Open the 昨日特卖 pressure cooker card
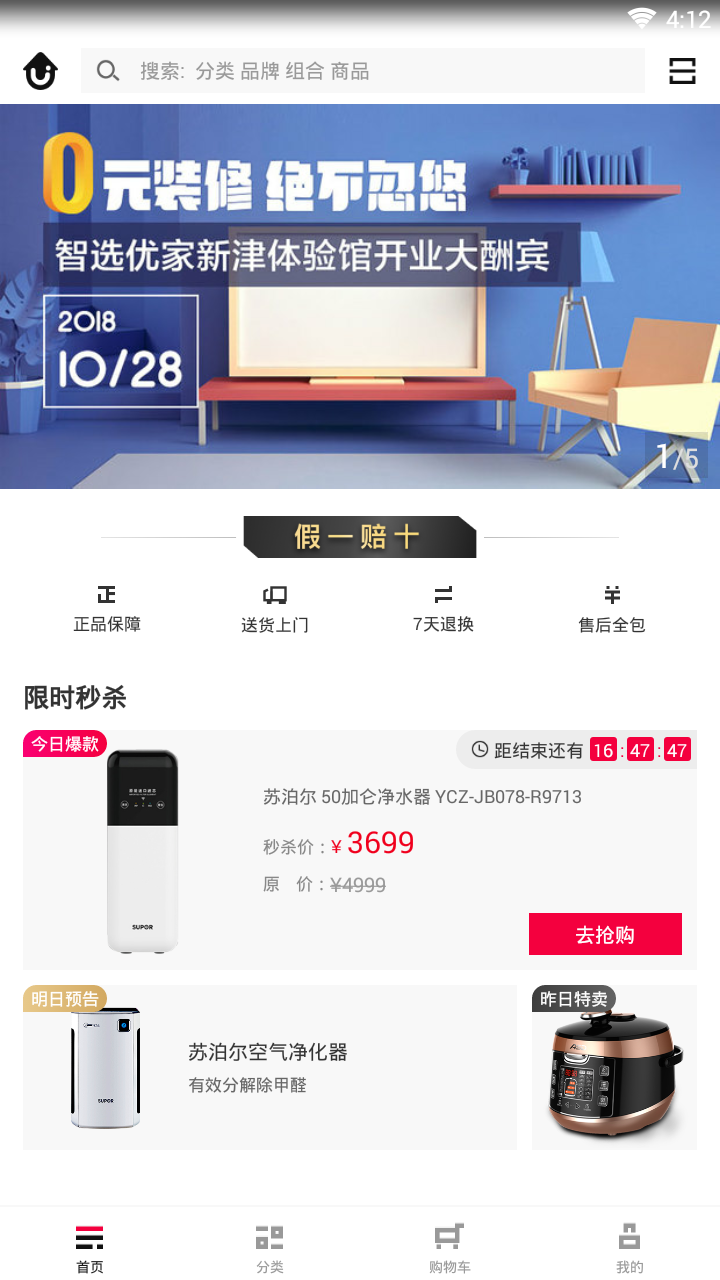 614,1067
